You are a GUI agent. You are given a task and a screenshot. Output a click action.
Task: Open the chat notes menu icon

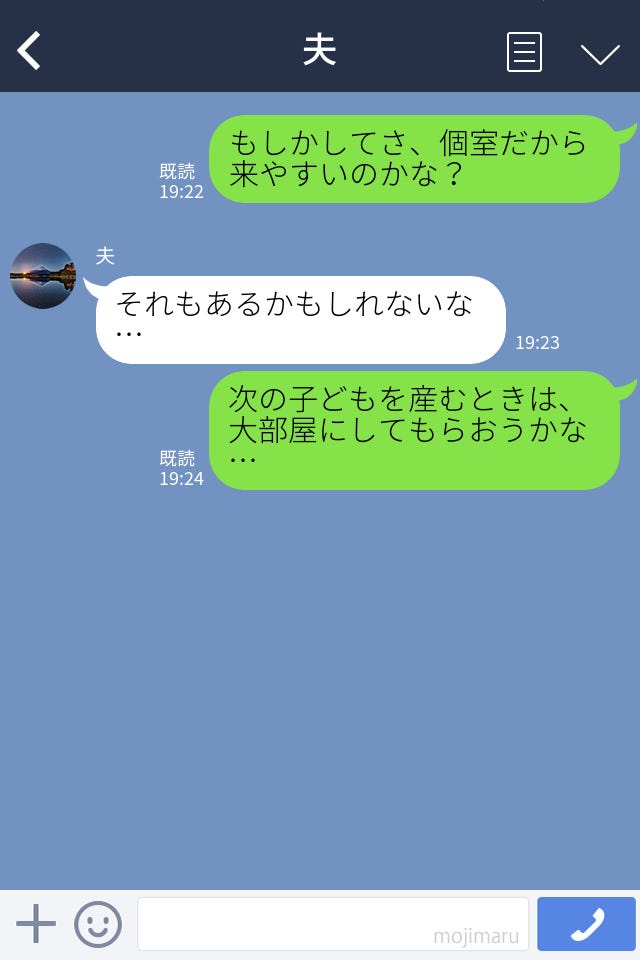(x=524, y=52)
